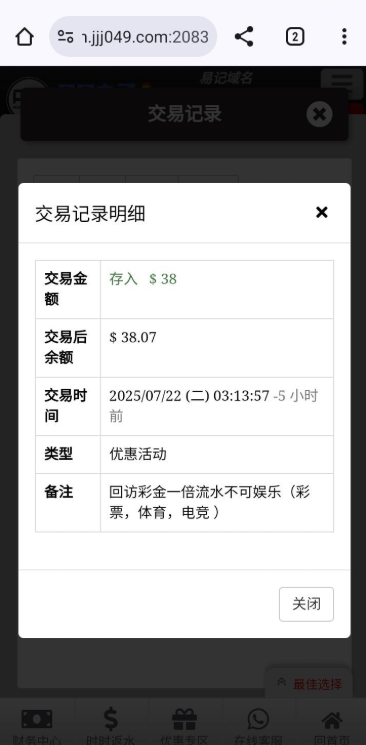Tap the browser address bar

[133, 37]
